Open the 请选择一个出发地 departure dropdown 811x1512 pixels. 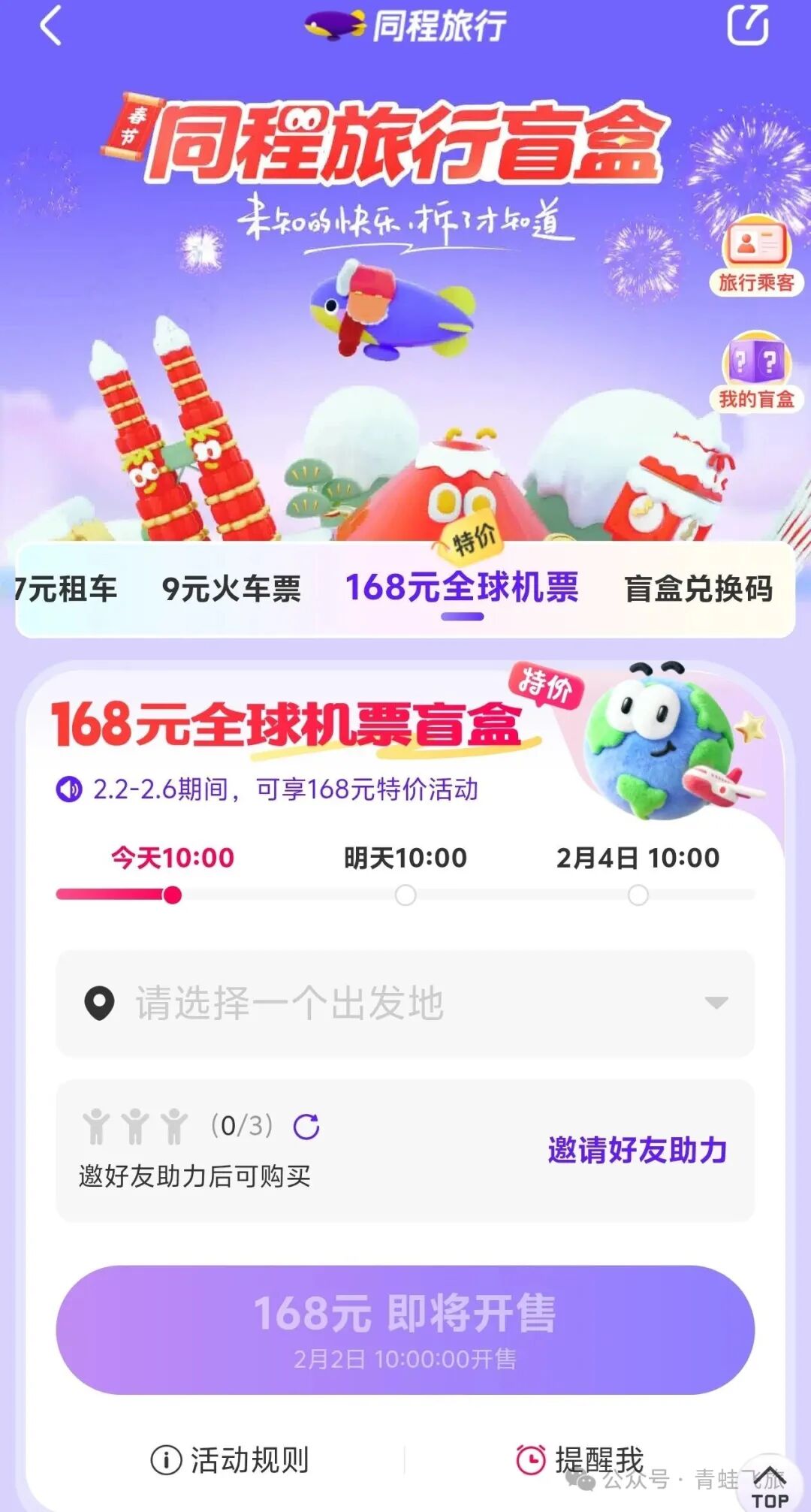(x=405, y=1003)
